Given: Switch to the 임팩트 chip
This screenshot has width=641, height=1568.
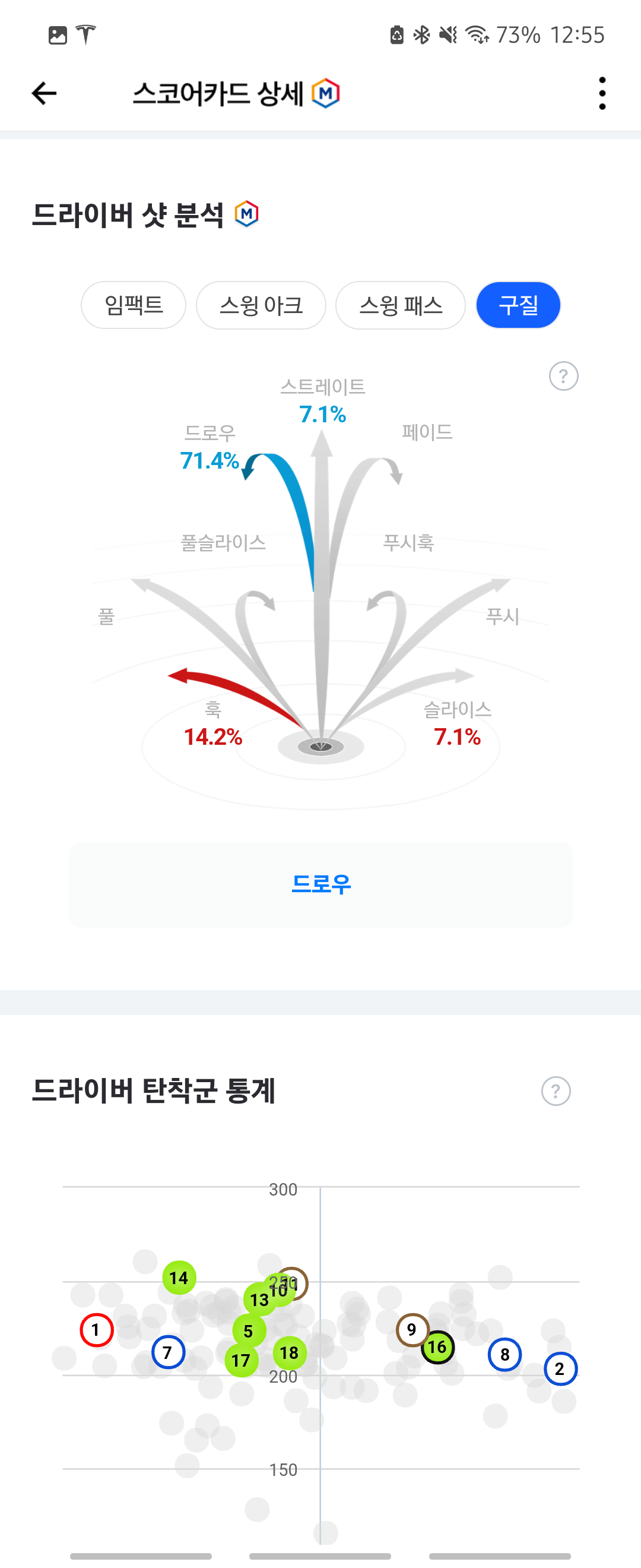Looking at the screenshot, I should 133,305.
